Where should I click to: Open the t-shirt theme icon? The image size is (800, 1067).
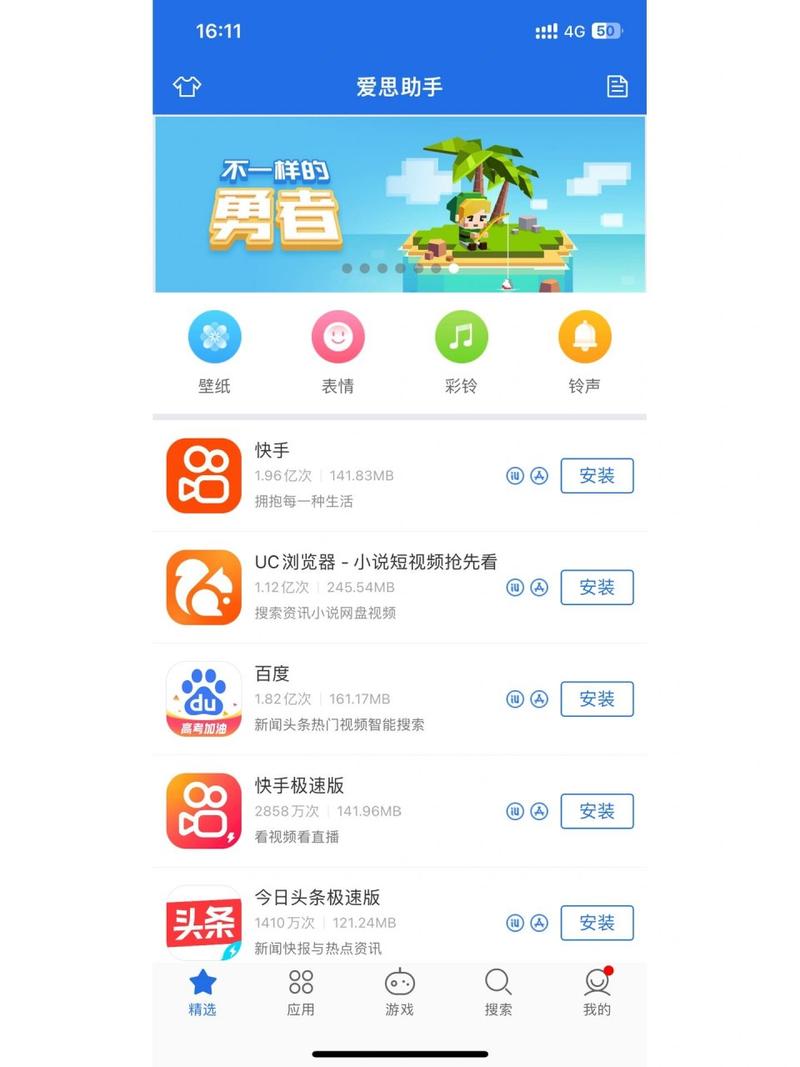click(187, 87)
